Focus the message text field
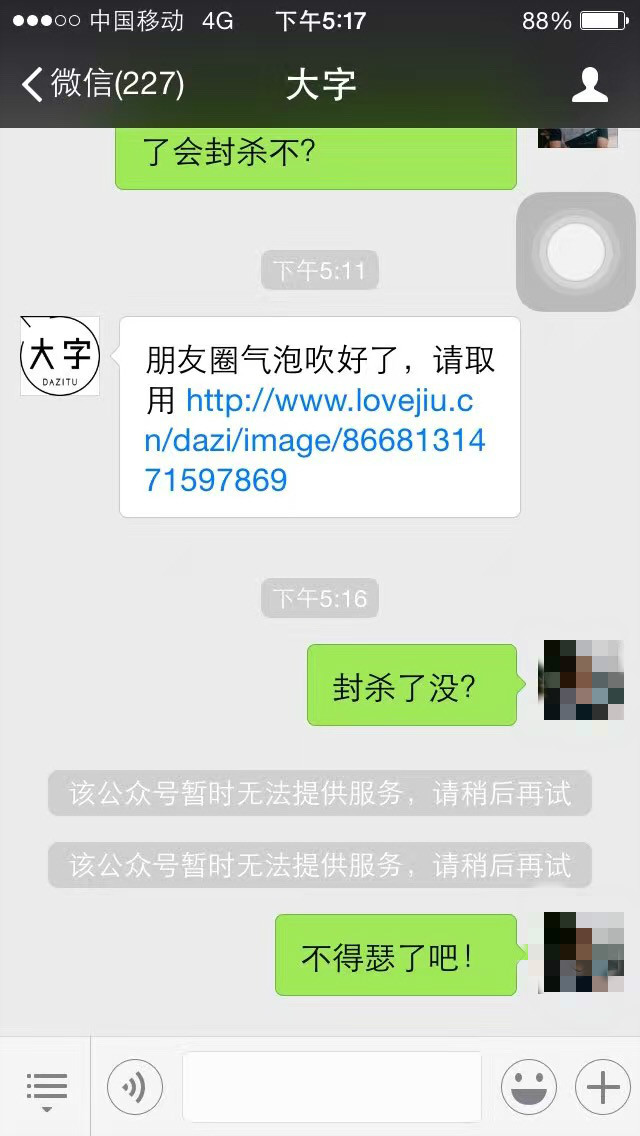 (331, 1087)
